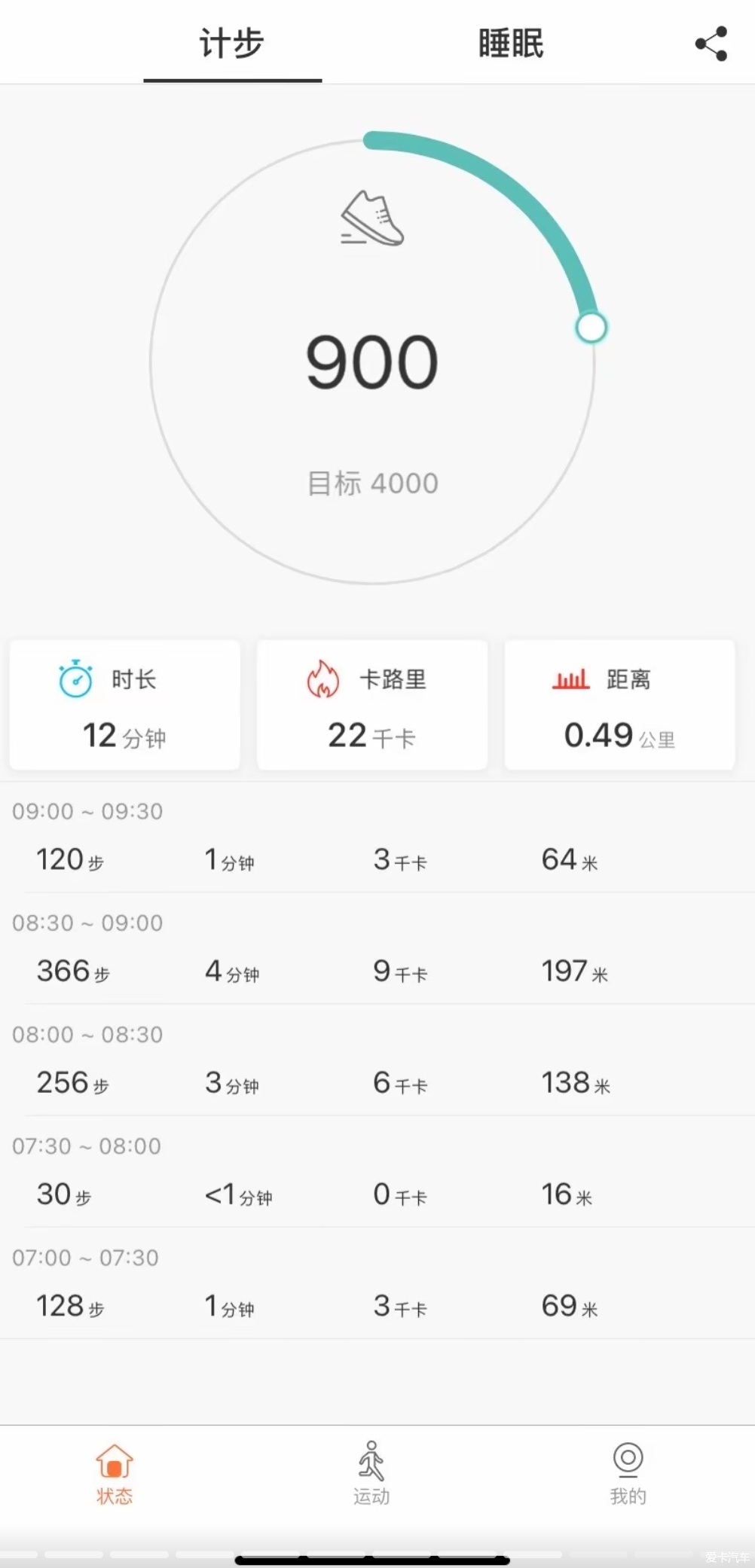Switch to the 睡眠 tab
Image resolution: width=755 pixels, height=1568 pixels.
pyautogui.click(x=511, y=43)
